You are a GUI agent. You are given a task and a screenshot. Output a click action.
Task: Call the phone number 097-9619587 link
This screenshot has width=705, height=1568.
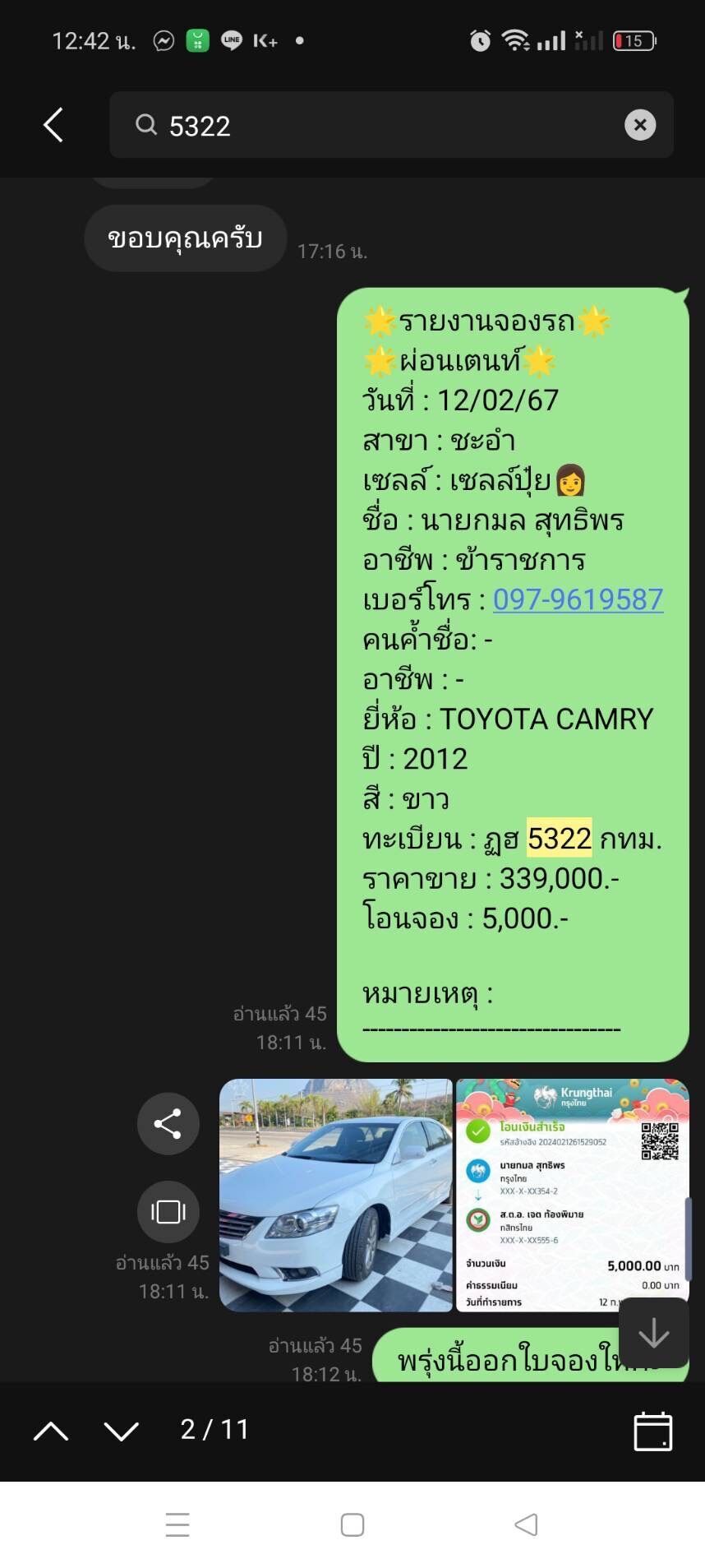(x=578, y=599)
